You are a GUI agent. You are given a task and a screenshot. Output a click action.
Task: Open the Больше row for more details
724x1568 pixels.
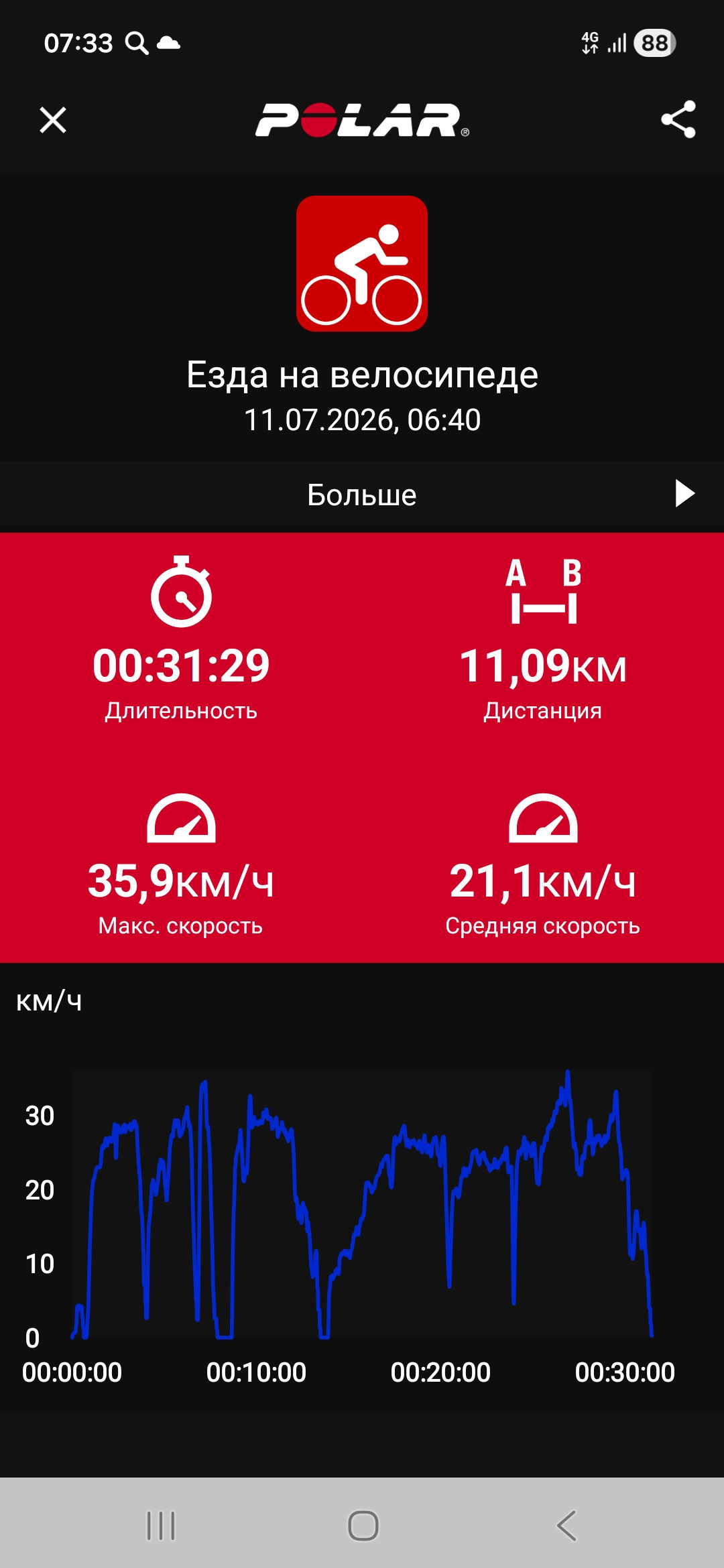point(362,495)
